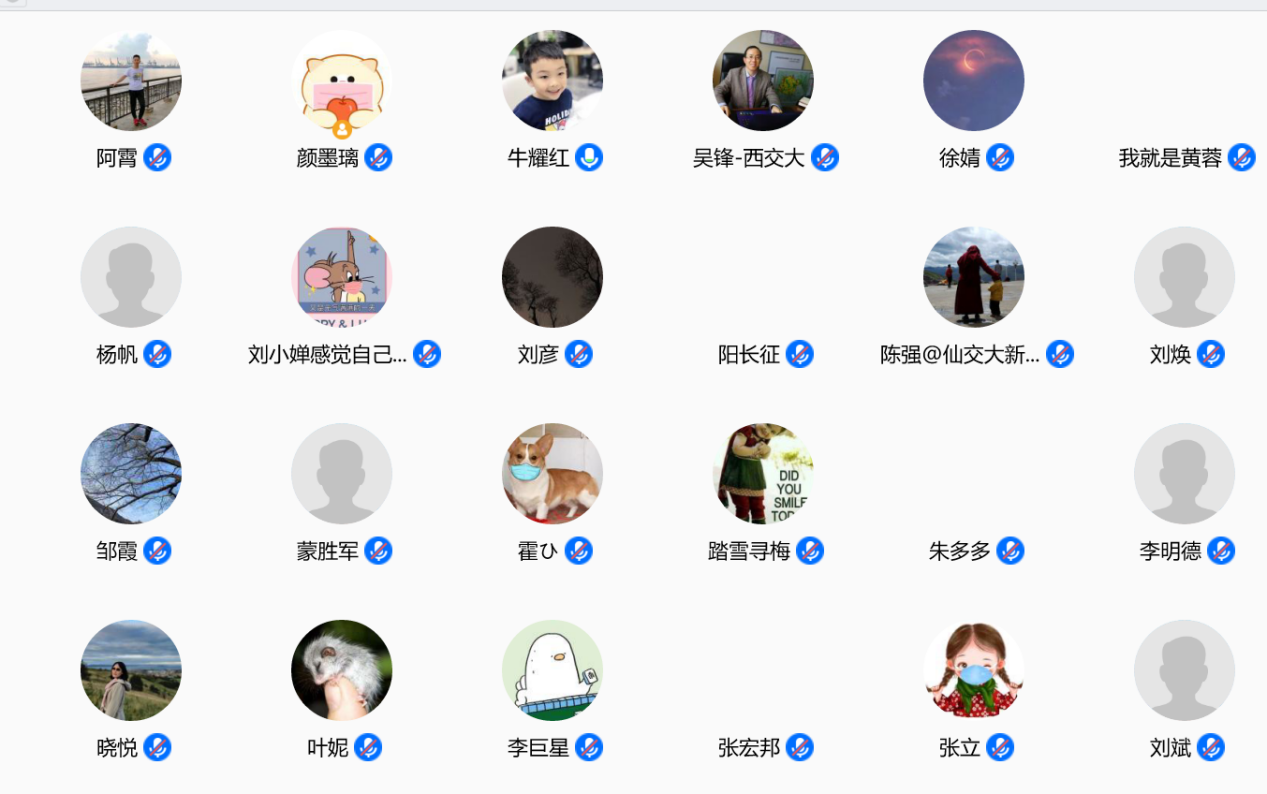Select participant 叶妮's avatar
Image resolution: width=1267 pixels, height=794 pixels.
click(342, 670)
